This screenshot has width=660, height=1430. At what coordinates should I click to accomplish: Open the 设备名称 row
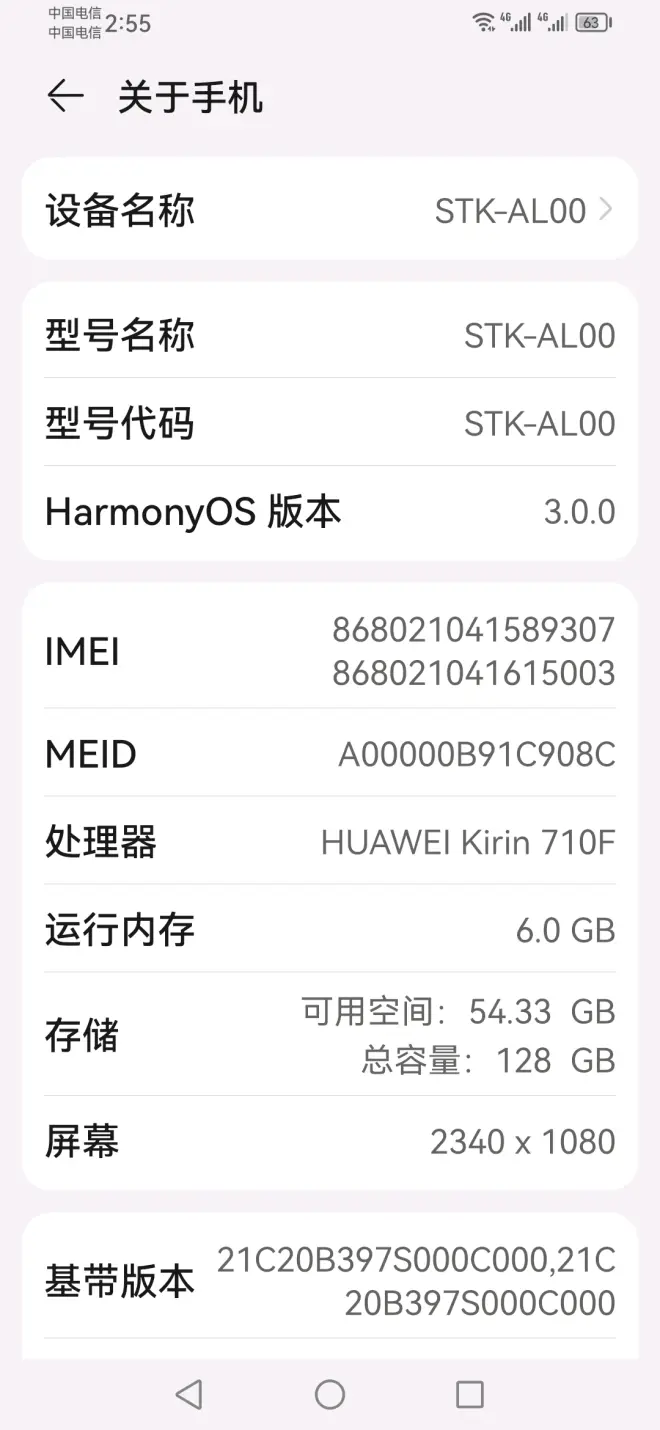click(330, 210)
